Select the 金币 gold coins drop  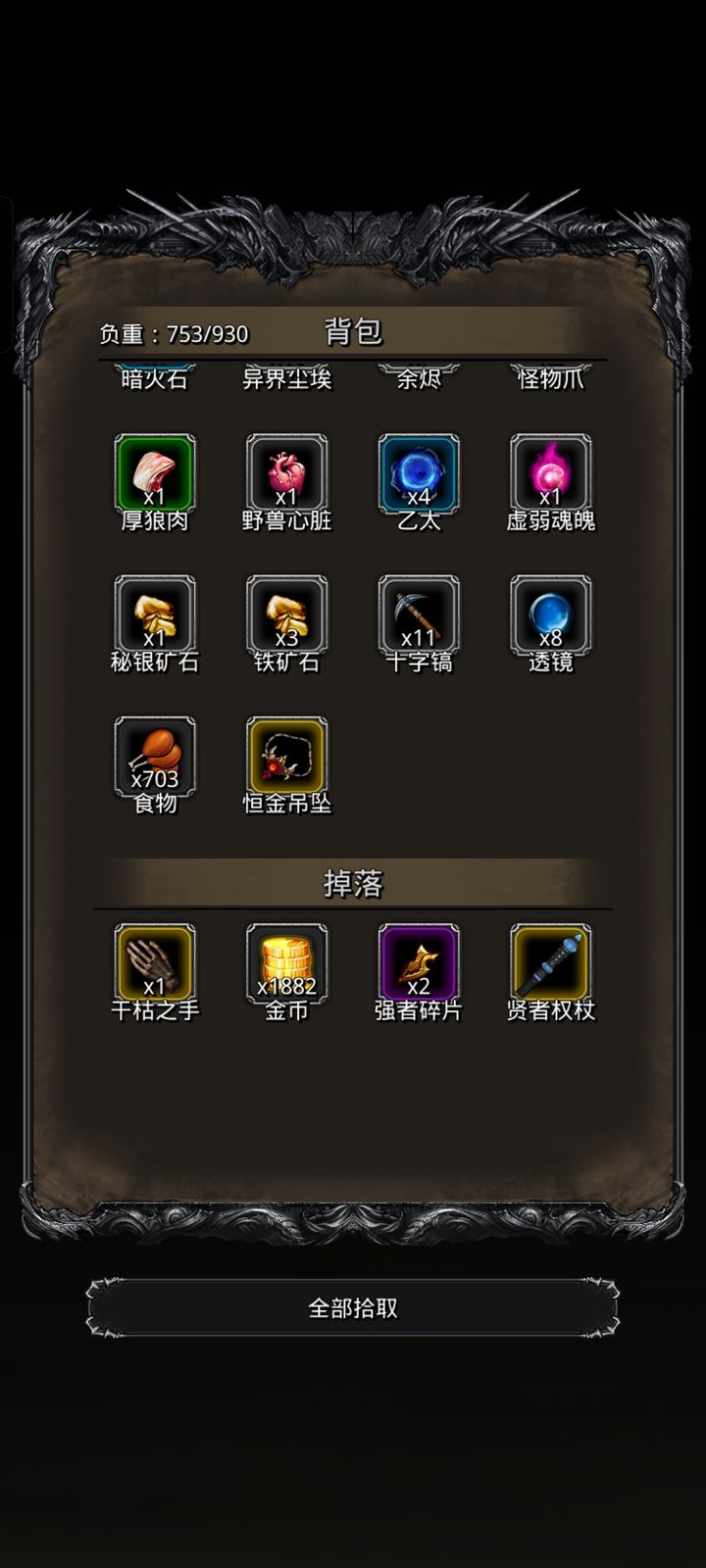coord(286,965)
